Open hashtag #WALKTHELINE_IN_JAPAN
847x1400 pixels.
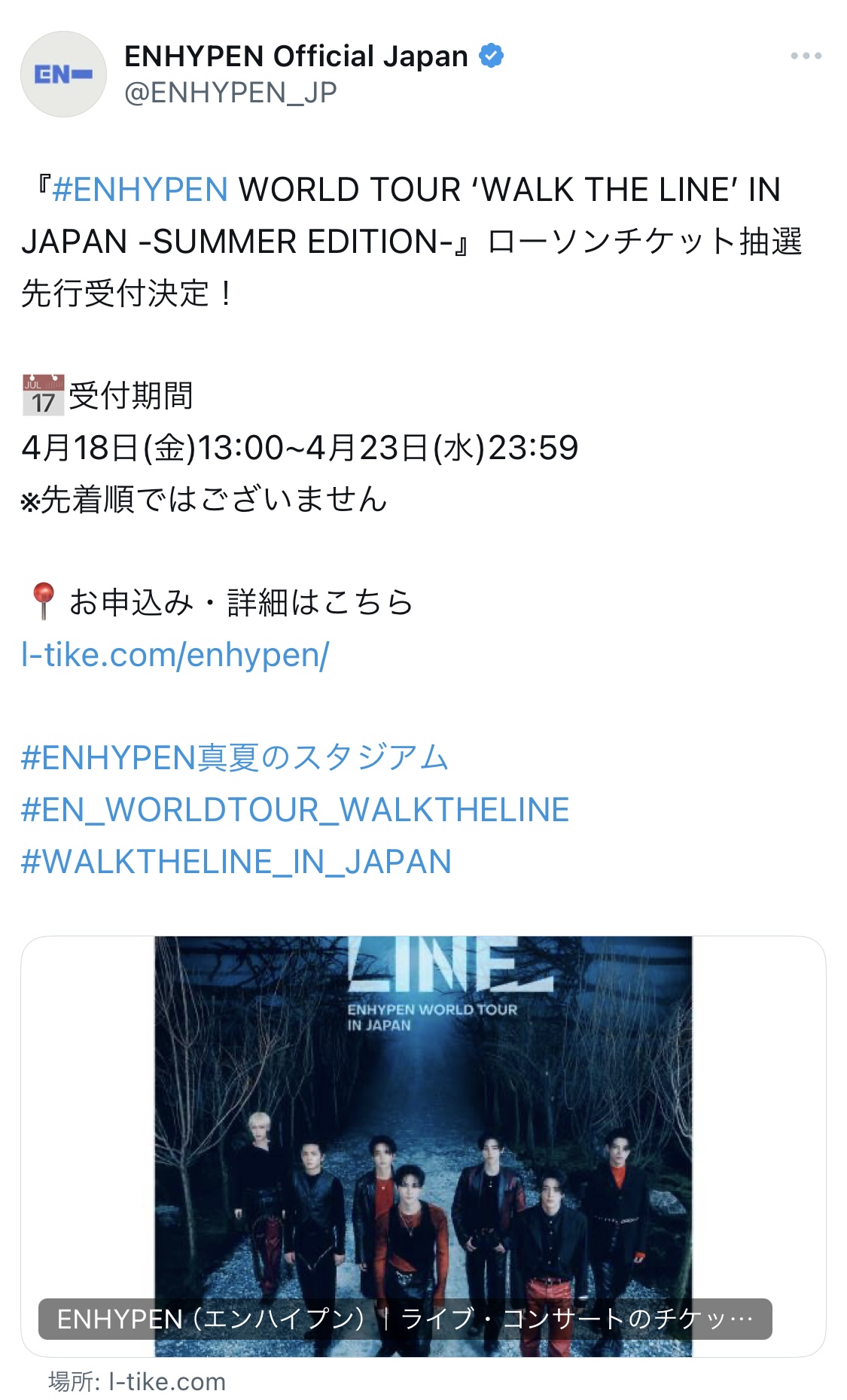pyautogui.click(x=236, y=862)
